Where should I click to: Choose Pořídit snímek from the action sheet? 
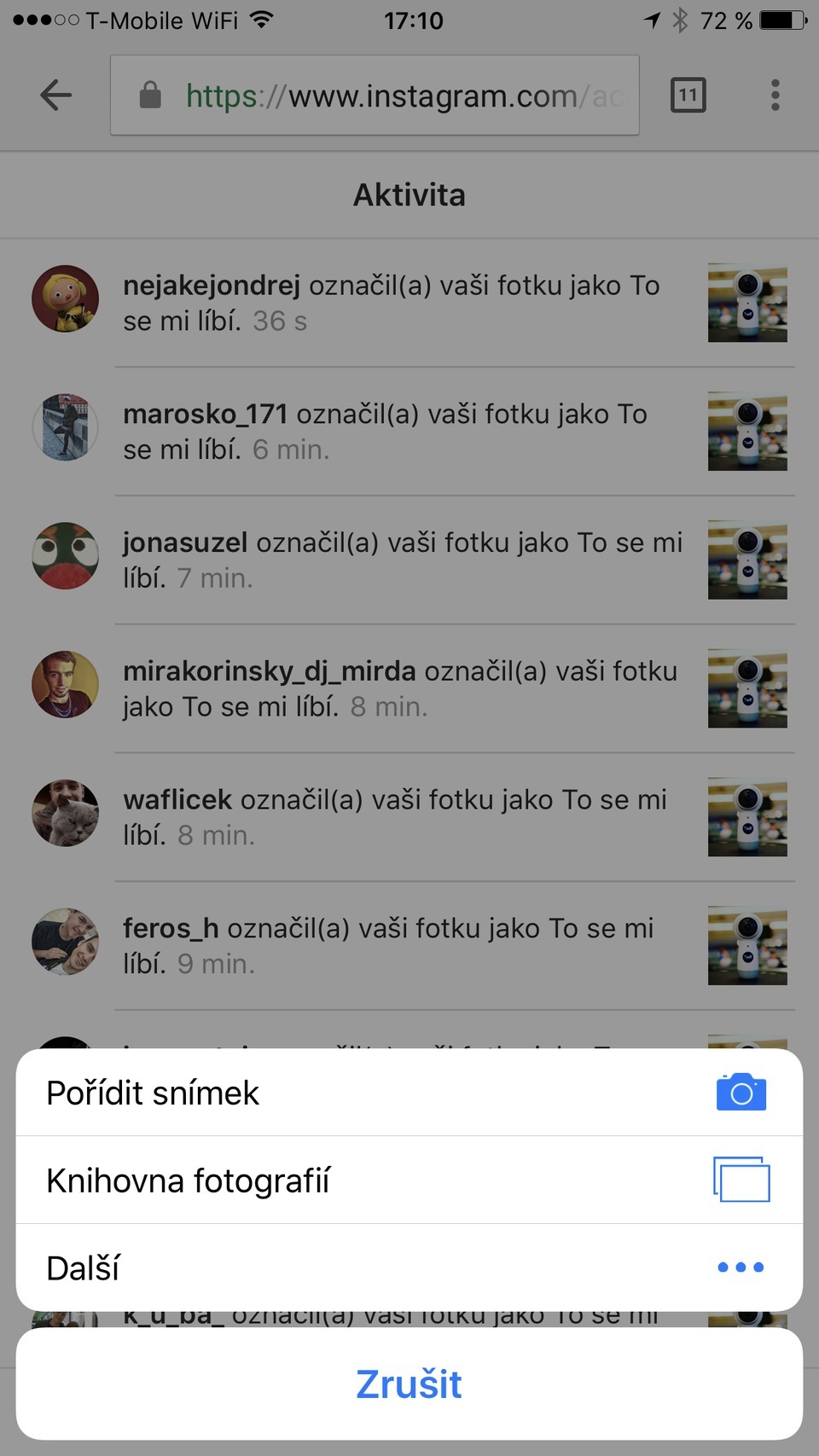coord(152,1092)
